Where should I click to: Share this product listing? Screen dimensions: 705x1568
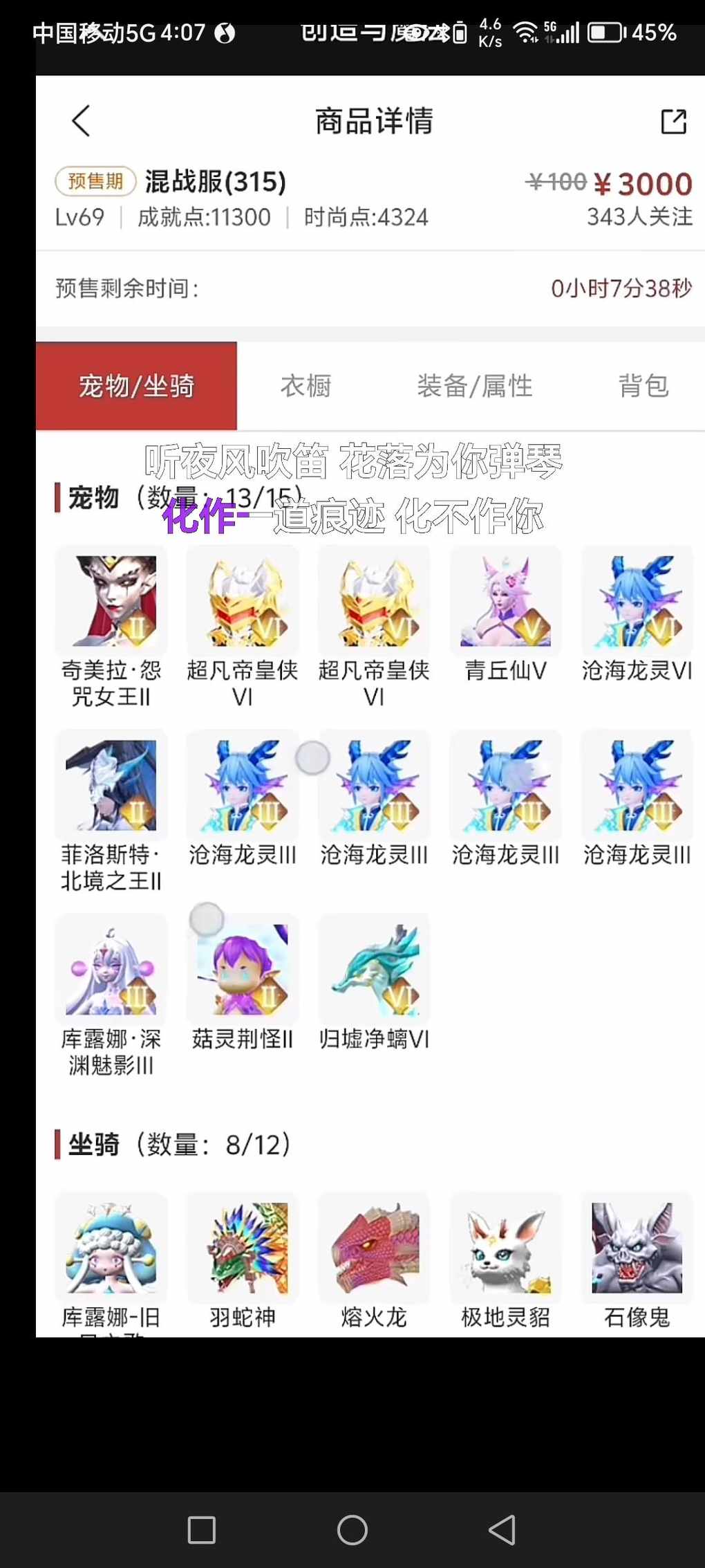coord(673,121)
